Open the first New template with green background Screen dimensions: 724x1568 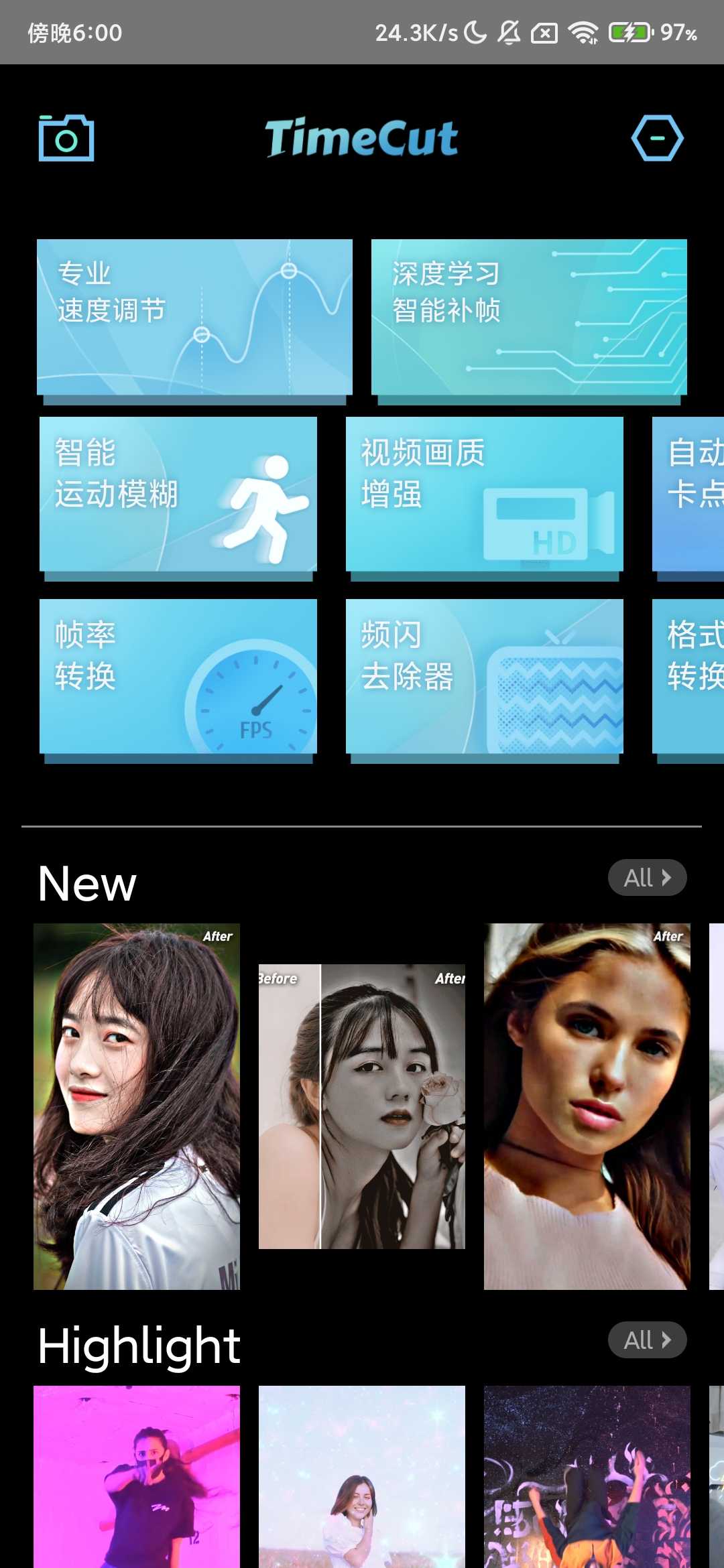click(x=137, y=1106)
